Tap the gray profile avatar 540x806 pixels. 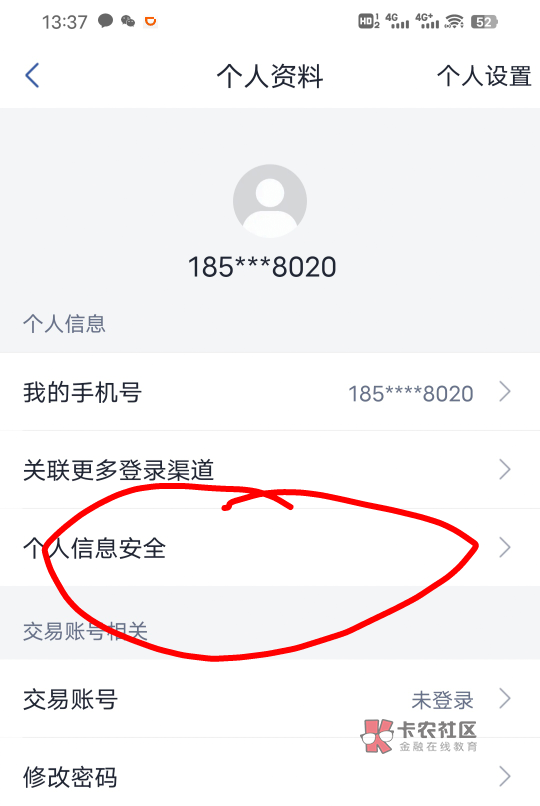pos(270,201)
